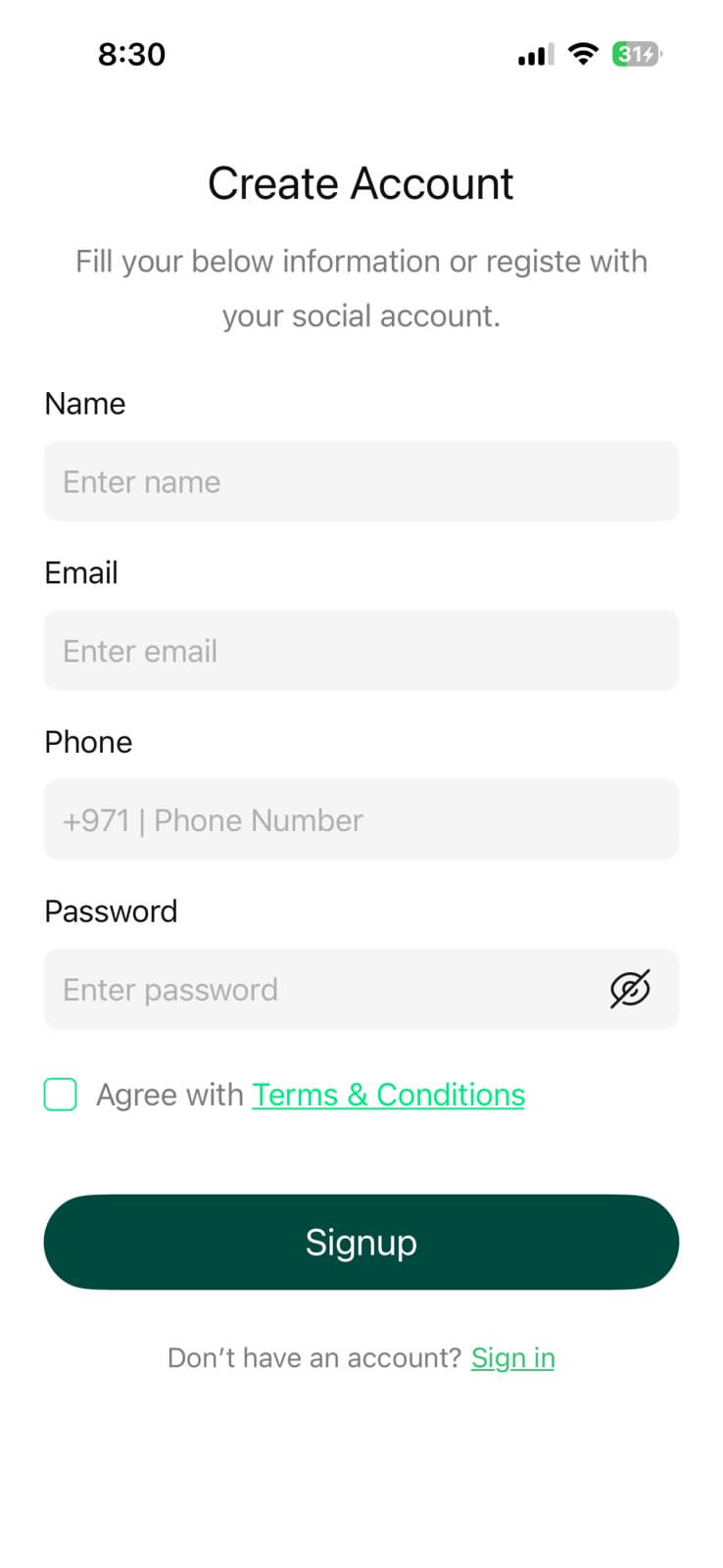This screenshot has width=723, height=1568.
Task: Focus the Enter name field
Action: tap(361, 481)
